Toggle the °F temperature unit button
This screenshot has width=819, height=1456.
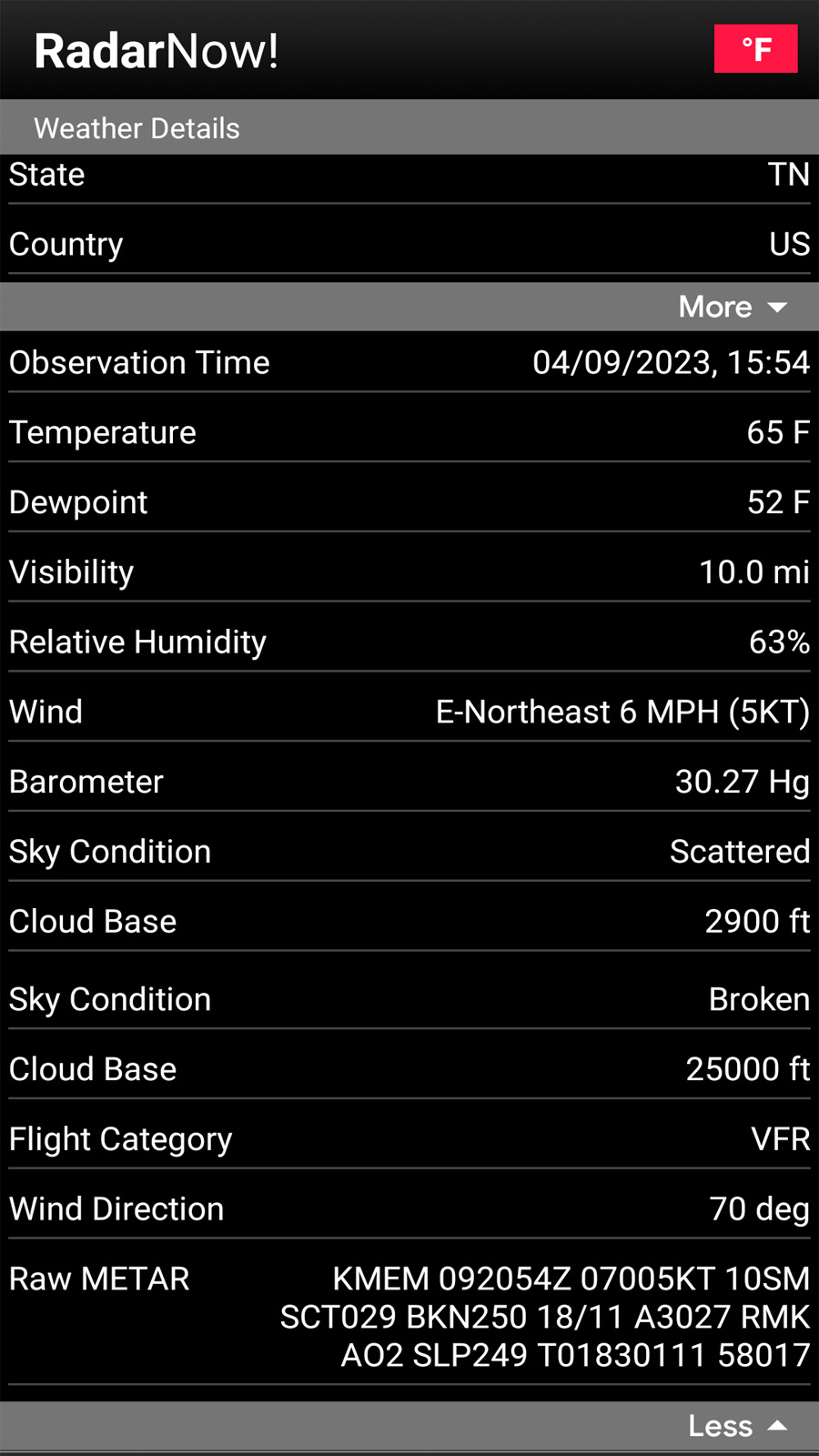click(x=755, y=49)
